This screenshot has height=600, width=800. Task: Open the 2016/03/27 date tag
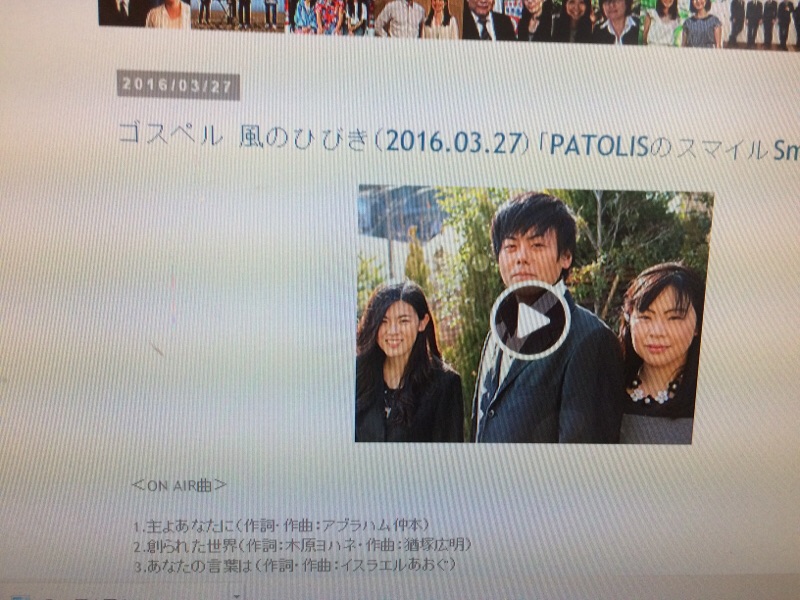click(x=178, y=86)
